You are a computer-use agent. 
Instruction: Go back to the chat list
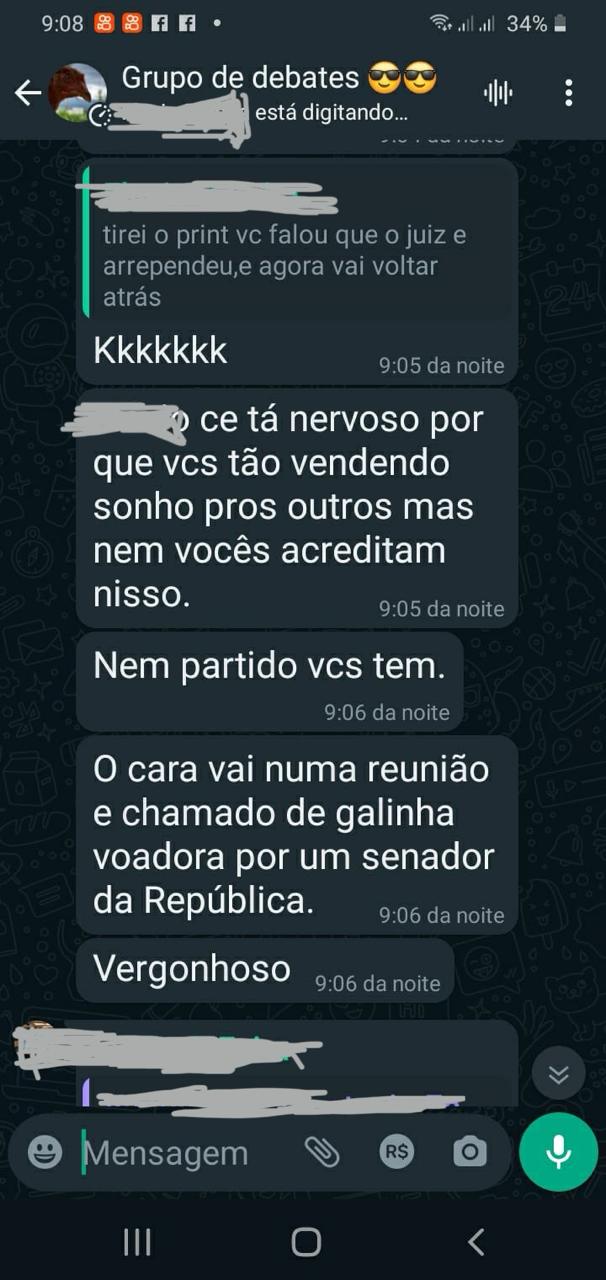tap(27, 94)
